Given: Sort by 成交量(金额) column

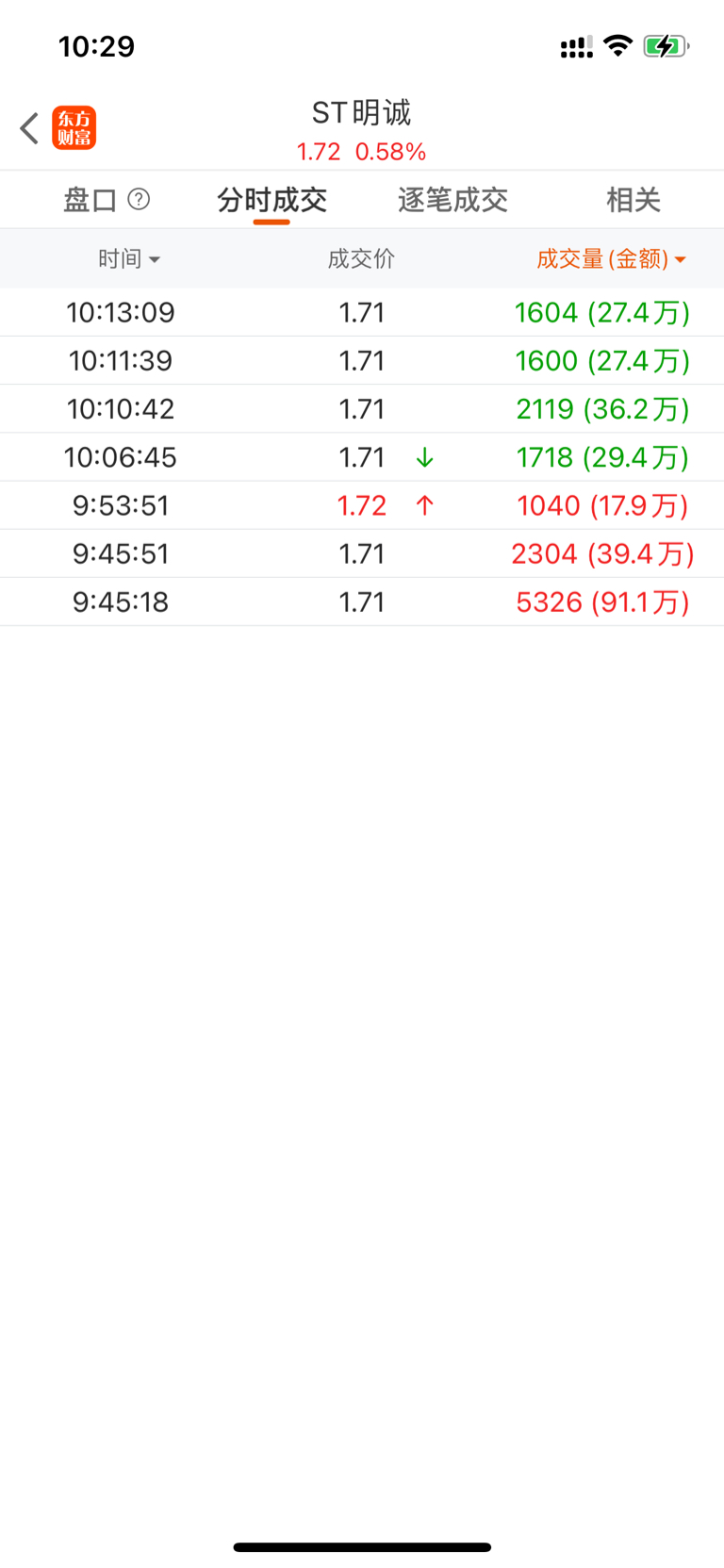Looking at the screenshot, I should pyautogui.click(x=610, y=259).
